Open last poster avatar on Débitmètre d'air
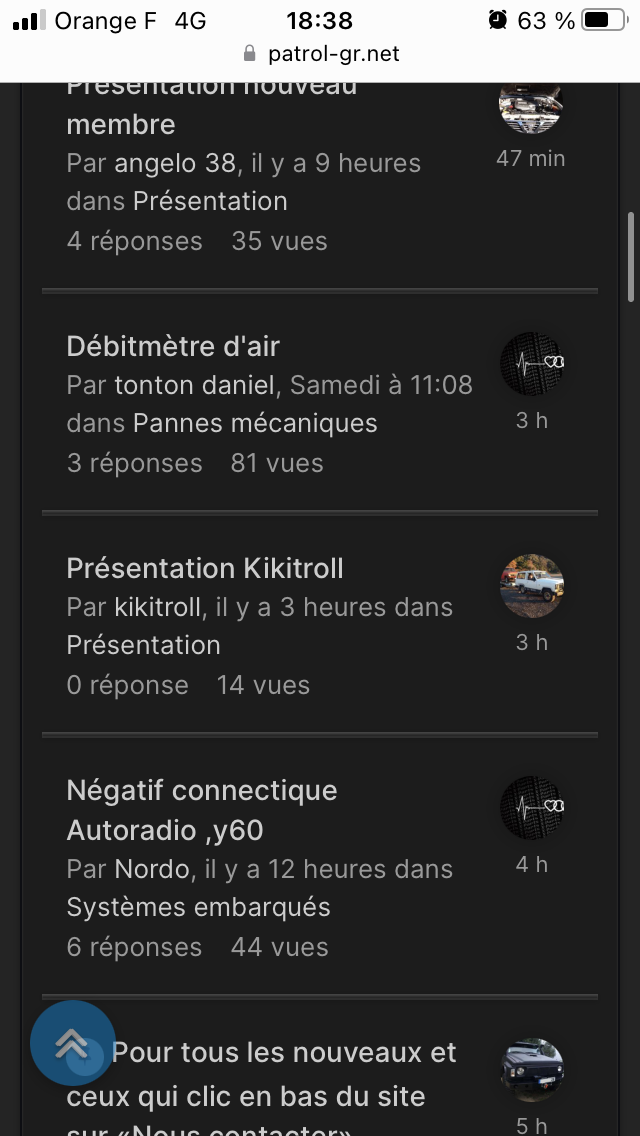 (532, 364)
